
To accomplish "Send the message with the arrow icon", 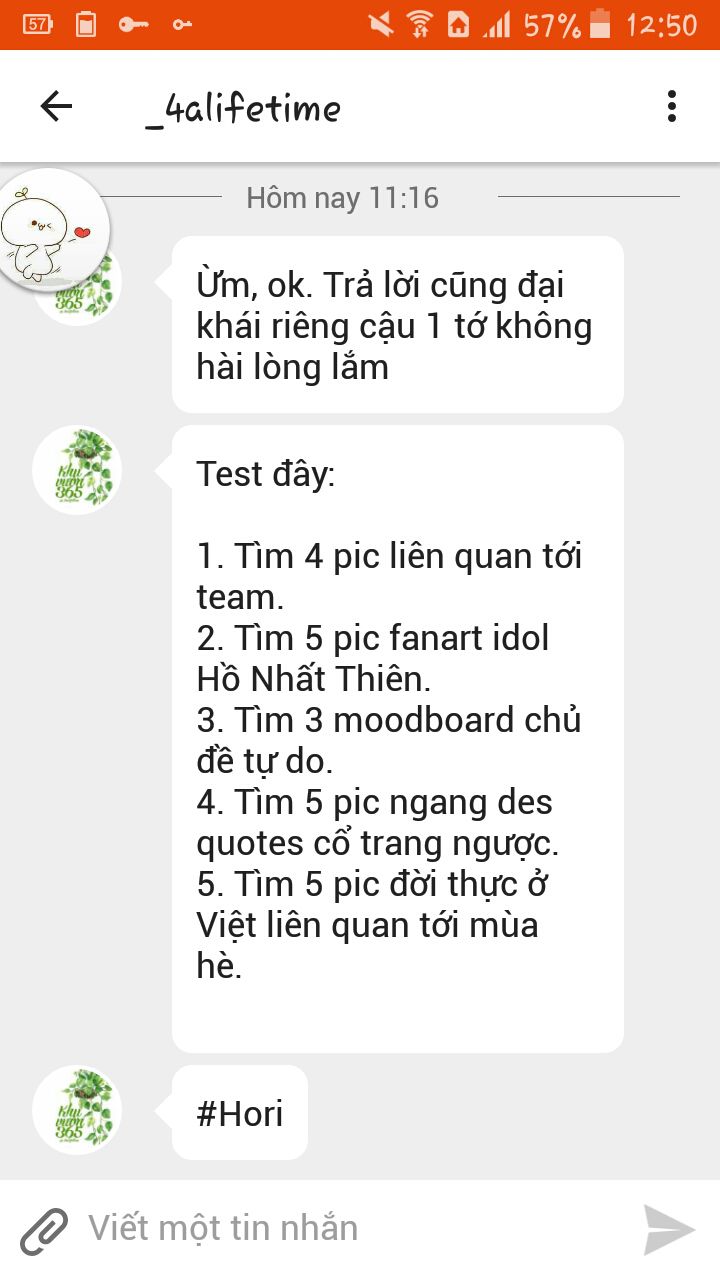I will coord(669,1229).
